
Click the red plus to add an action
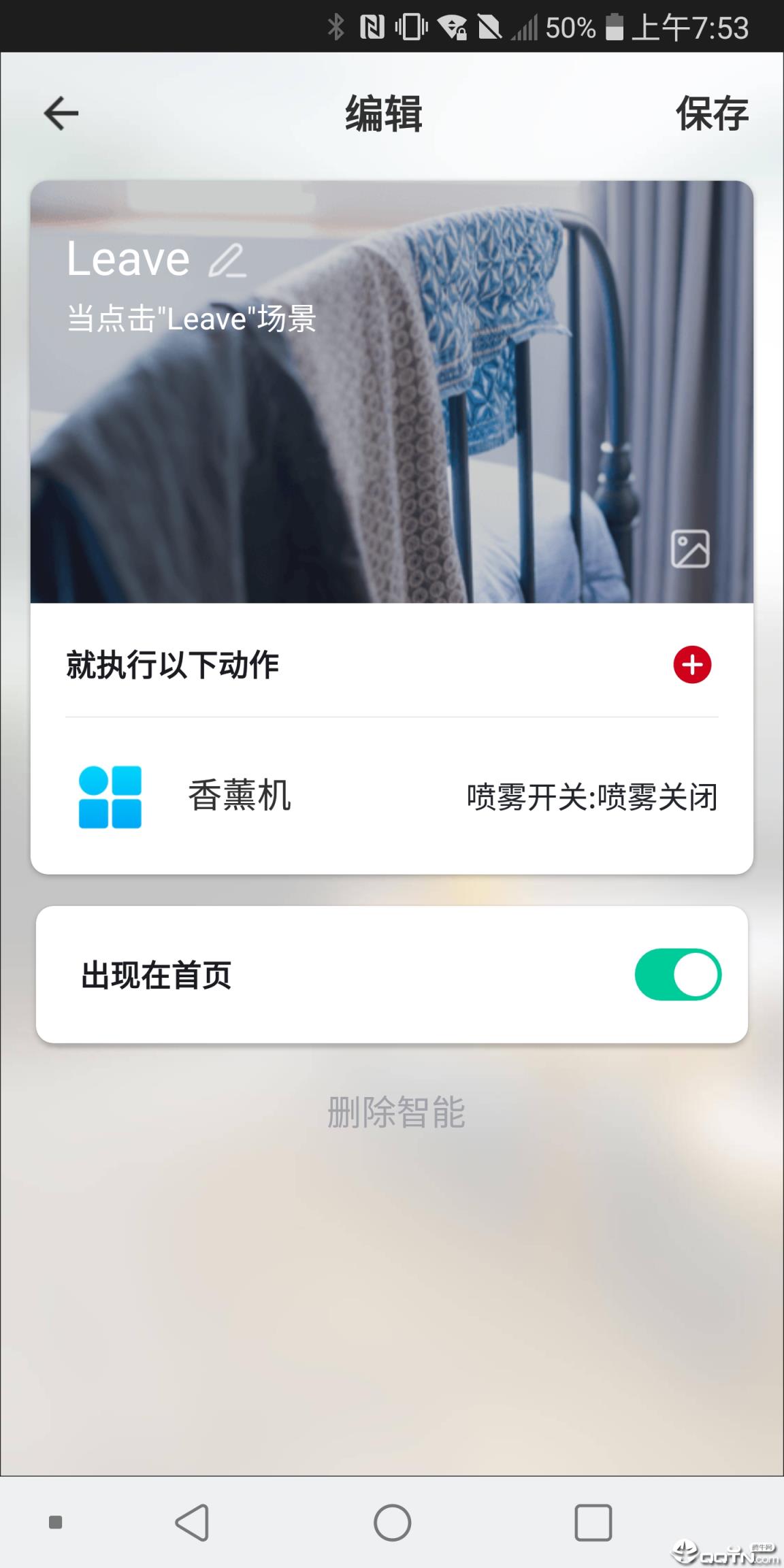(x=691, y=666)
